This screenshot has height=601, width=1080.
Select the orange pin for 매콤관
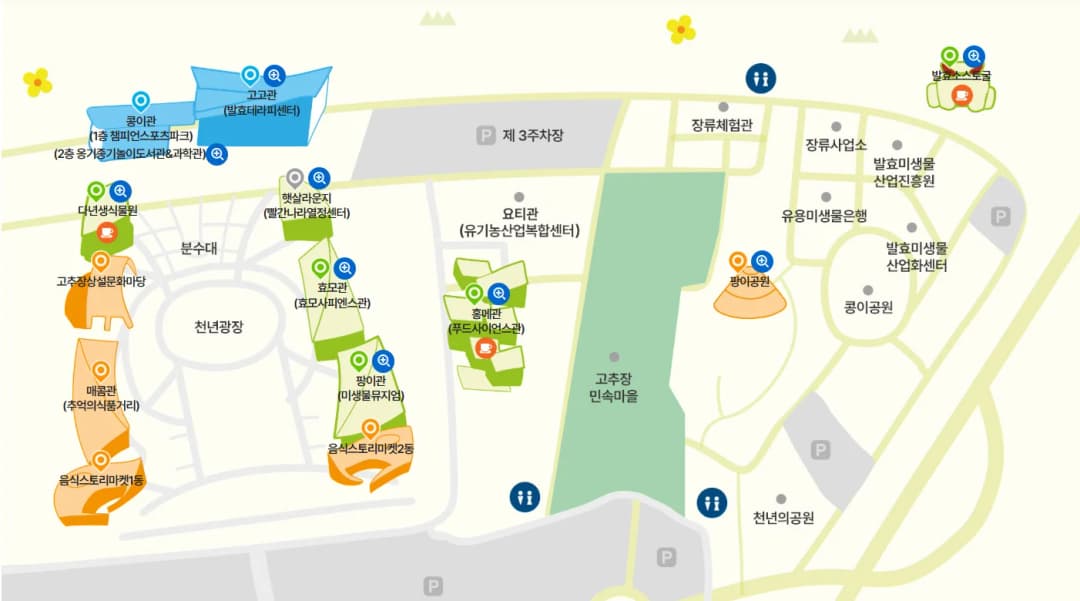pyautogui.click(x=101, y=372)
